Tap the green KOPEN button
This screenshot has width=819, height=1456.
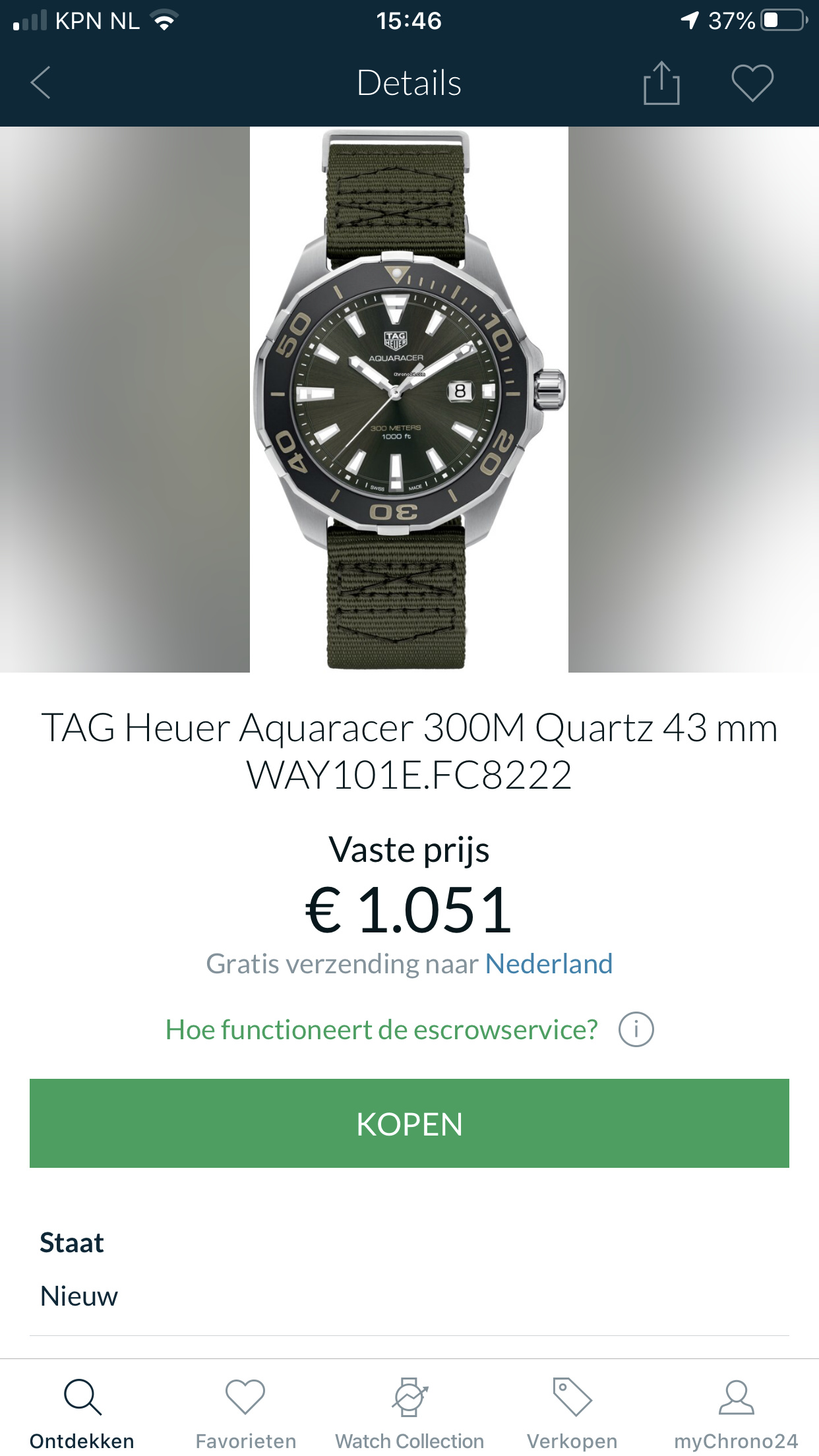tap(409, 1124)
